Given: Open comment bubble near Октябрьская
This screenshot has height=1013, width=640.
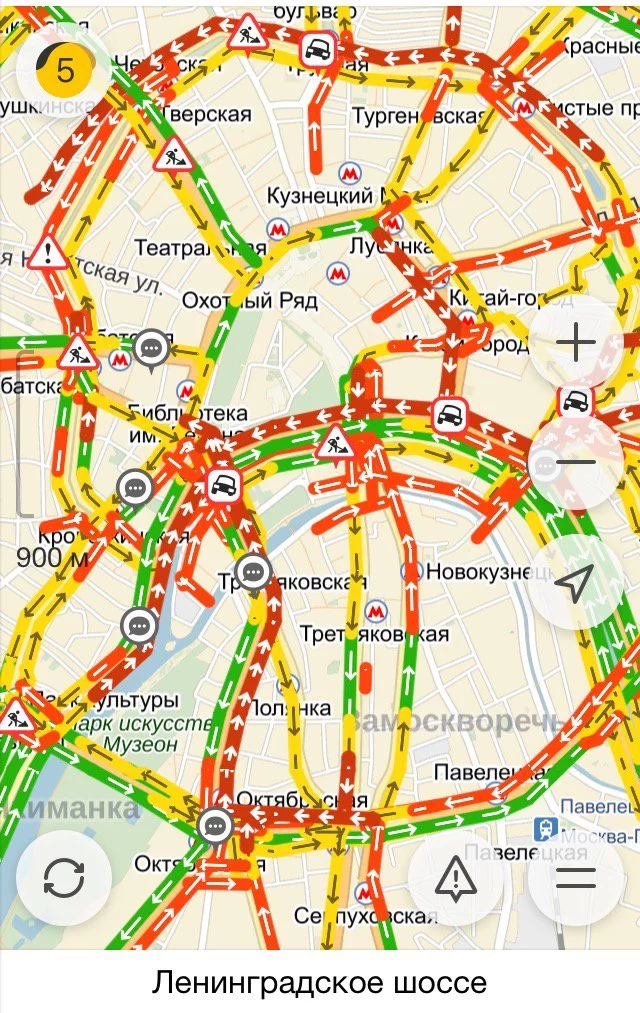Looking at the screenshot, I should pos(215,826).
